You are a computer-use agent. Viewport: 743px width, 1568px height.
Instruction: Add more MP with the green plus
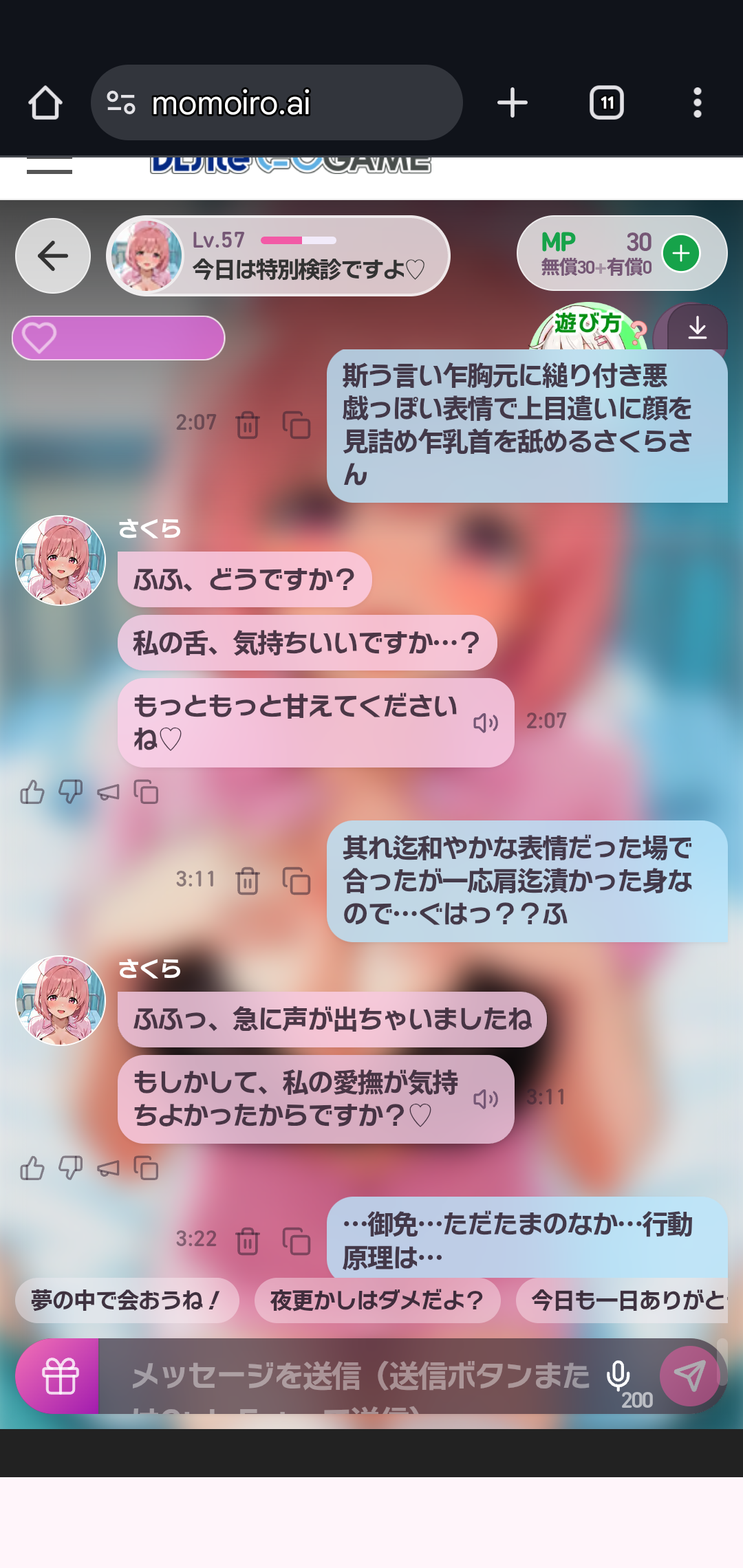[x=680, y=253]
